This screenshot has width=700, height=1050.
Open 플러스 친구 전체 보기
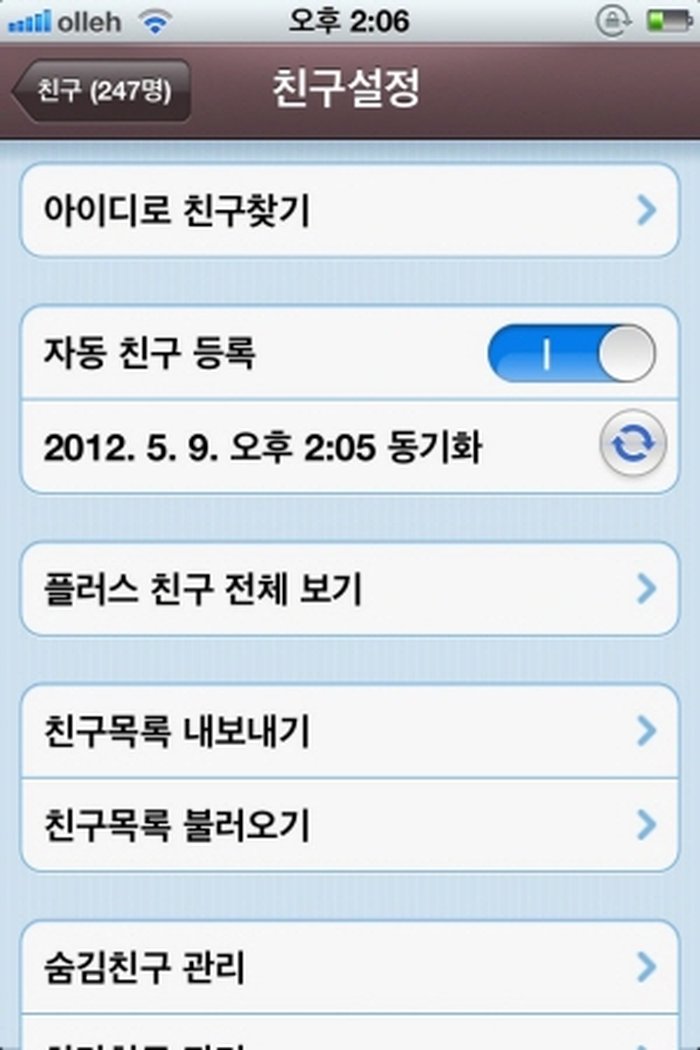tap(350, 590)
